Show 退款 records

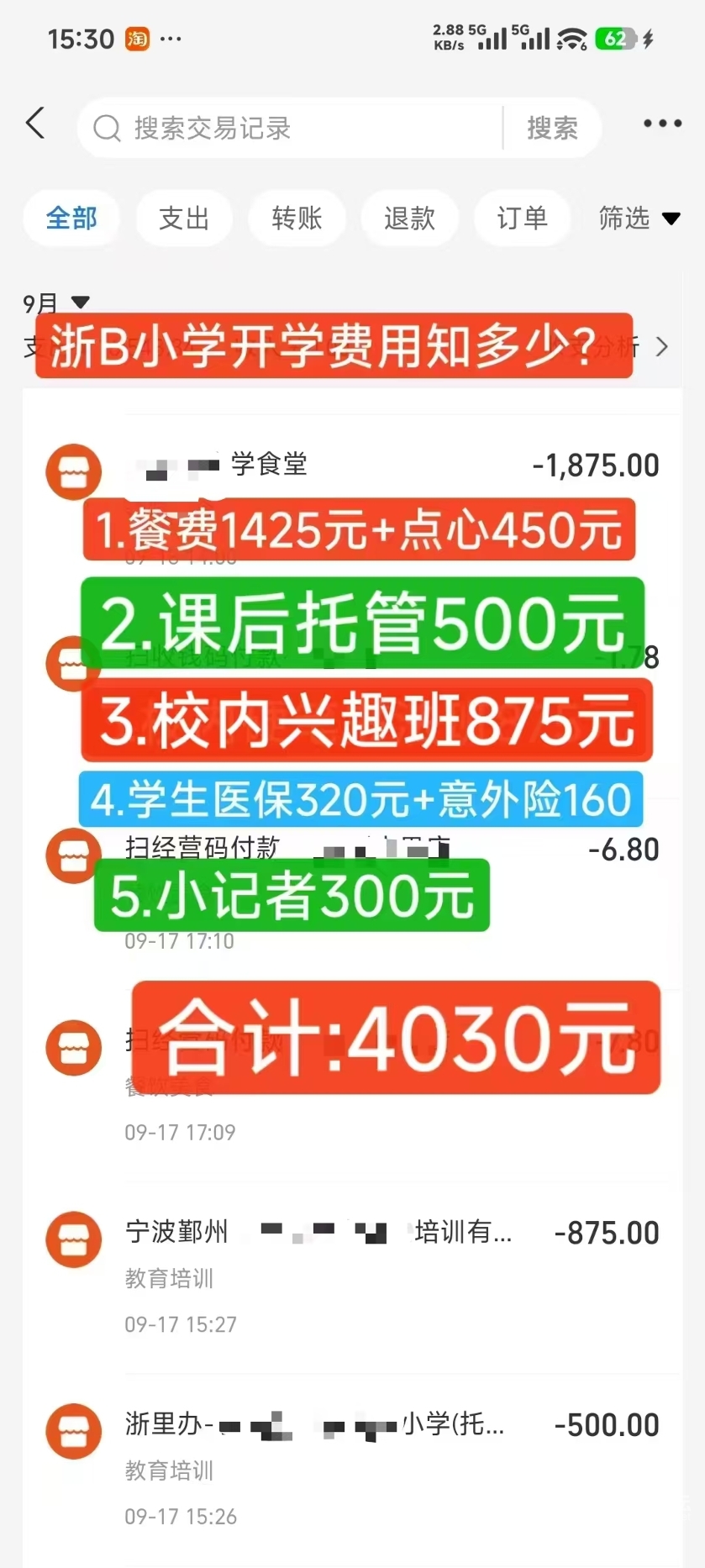coord(409,218)
